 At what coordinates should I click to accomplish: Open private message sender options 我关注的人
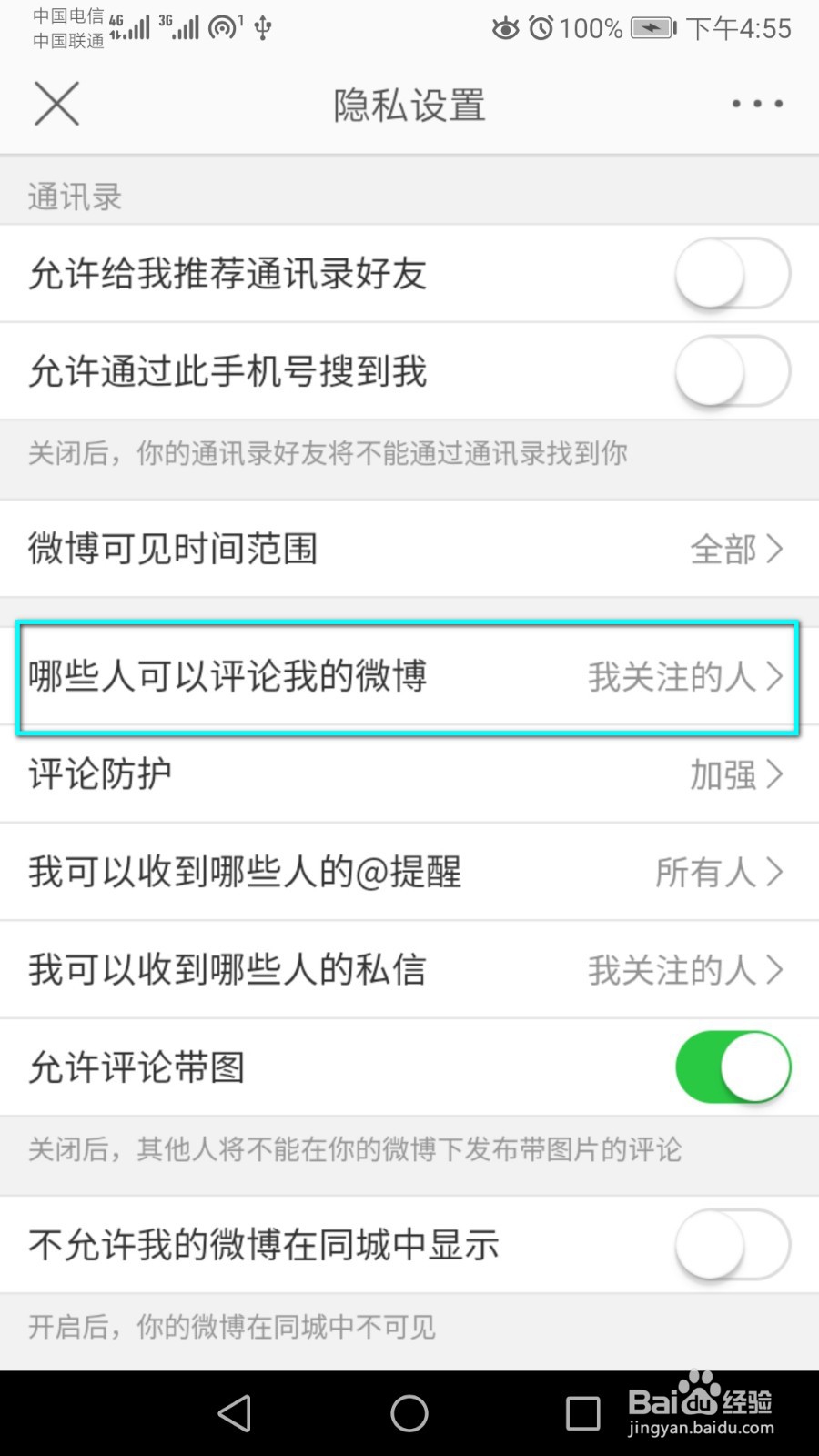409,969
